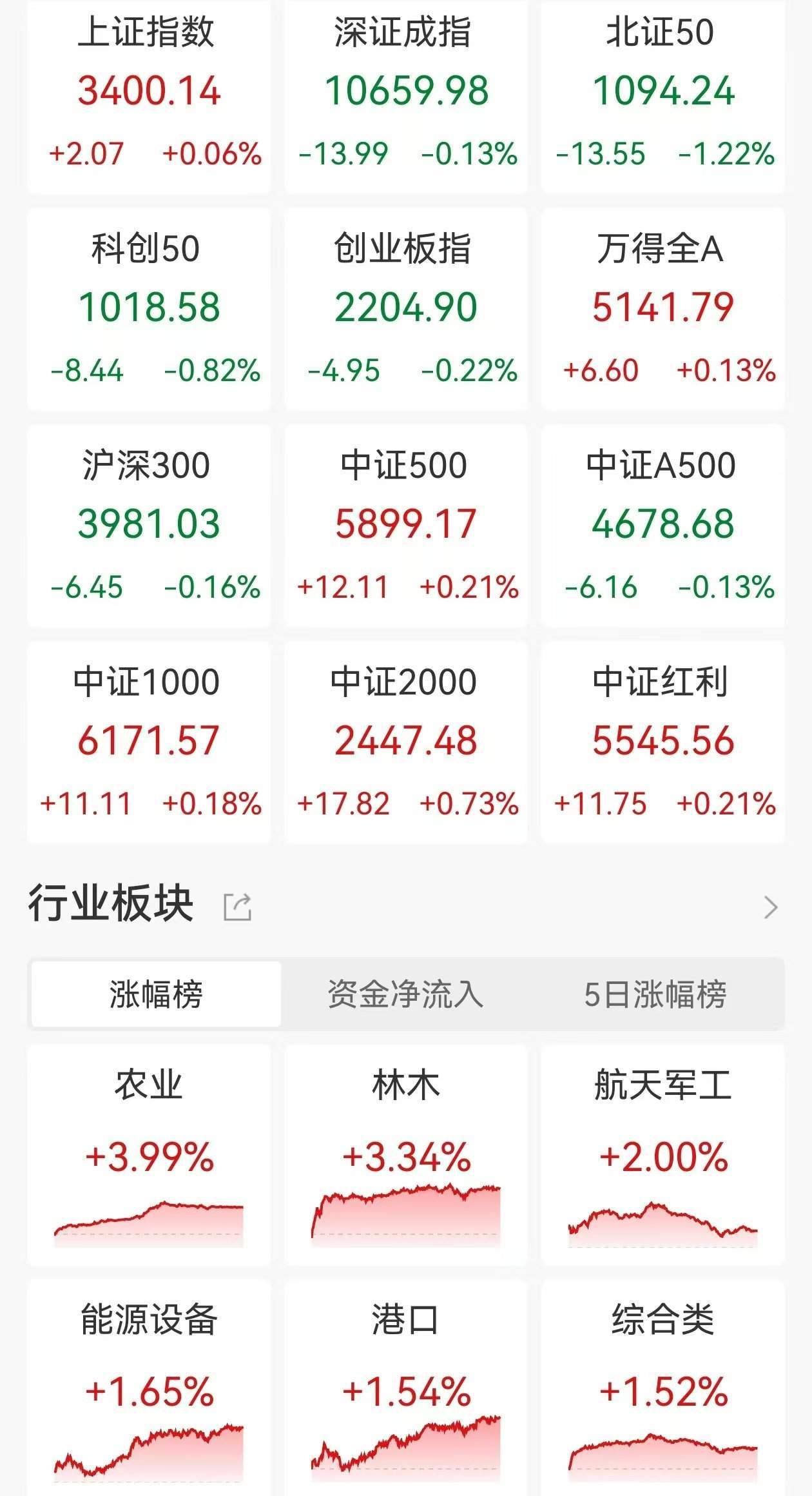Image resolution: width=812 pixels, height=1496 pixels.
Task: Open the 科创50 index card
Action: (149, 310)
